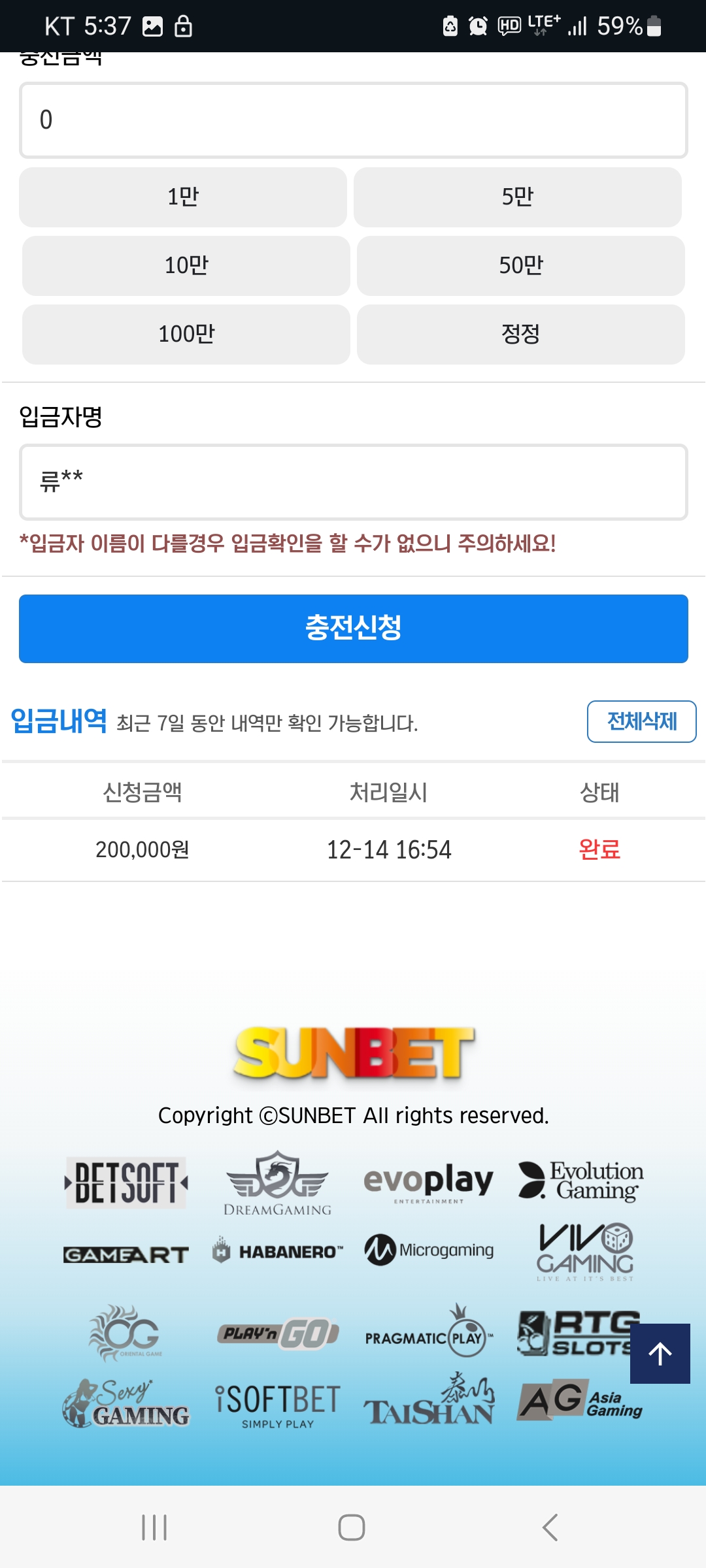Delete all history with 전체삭제
The height and width of the screenshot is (1568, 706).
click(x=641, y=721)
